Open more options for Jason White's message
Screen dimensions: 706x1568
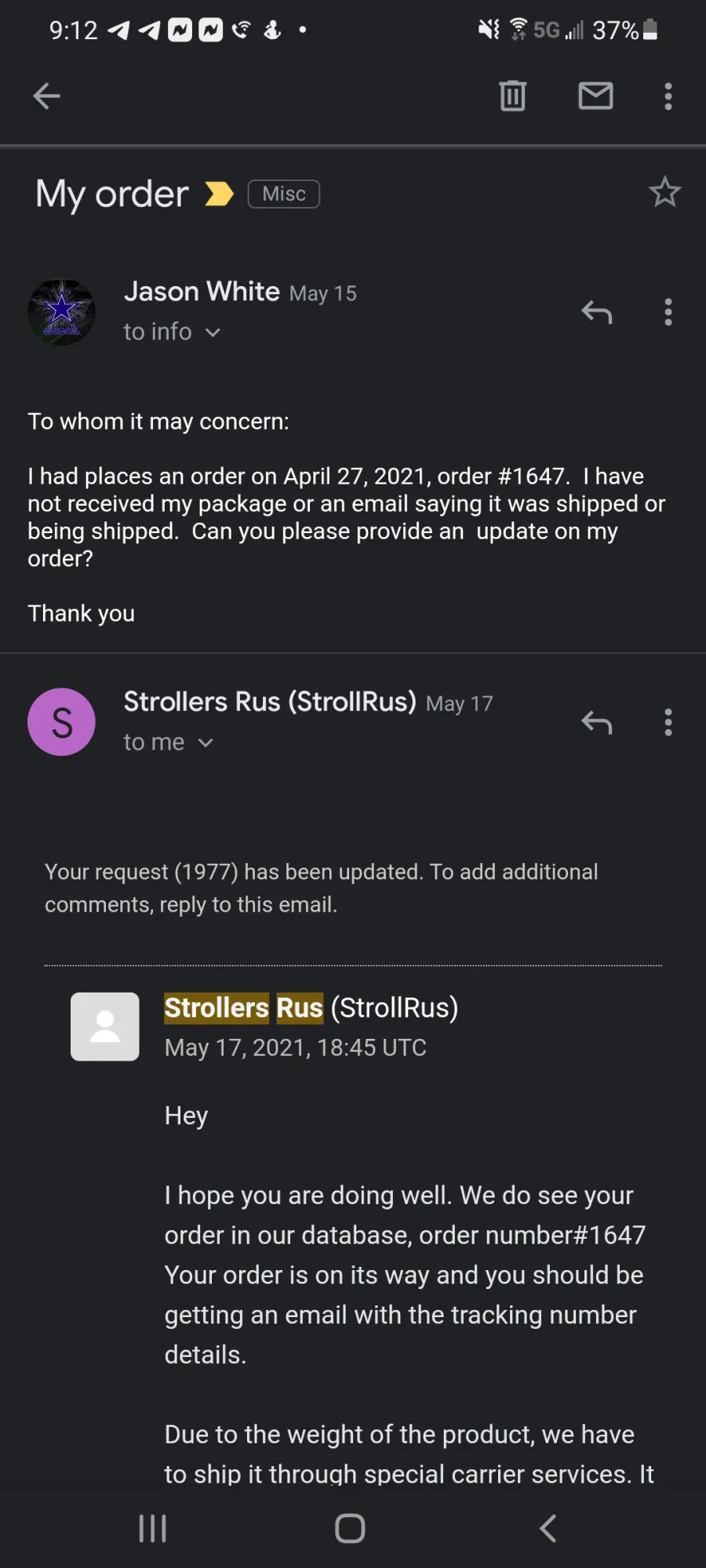(668, 312)
